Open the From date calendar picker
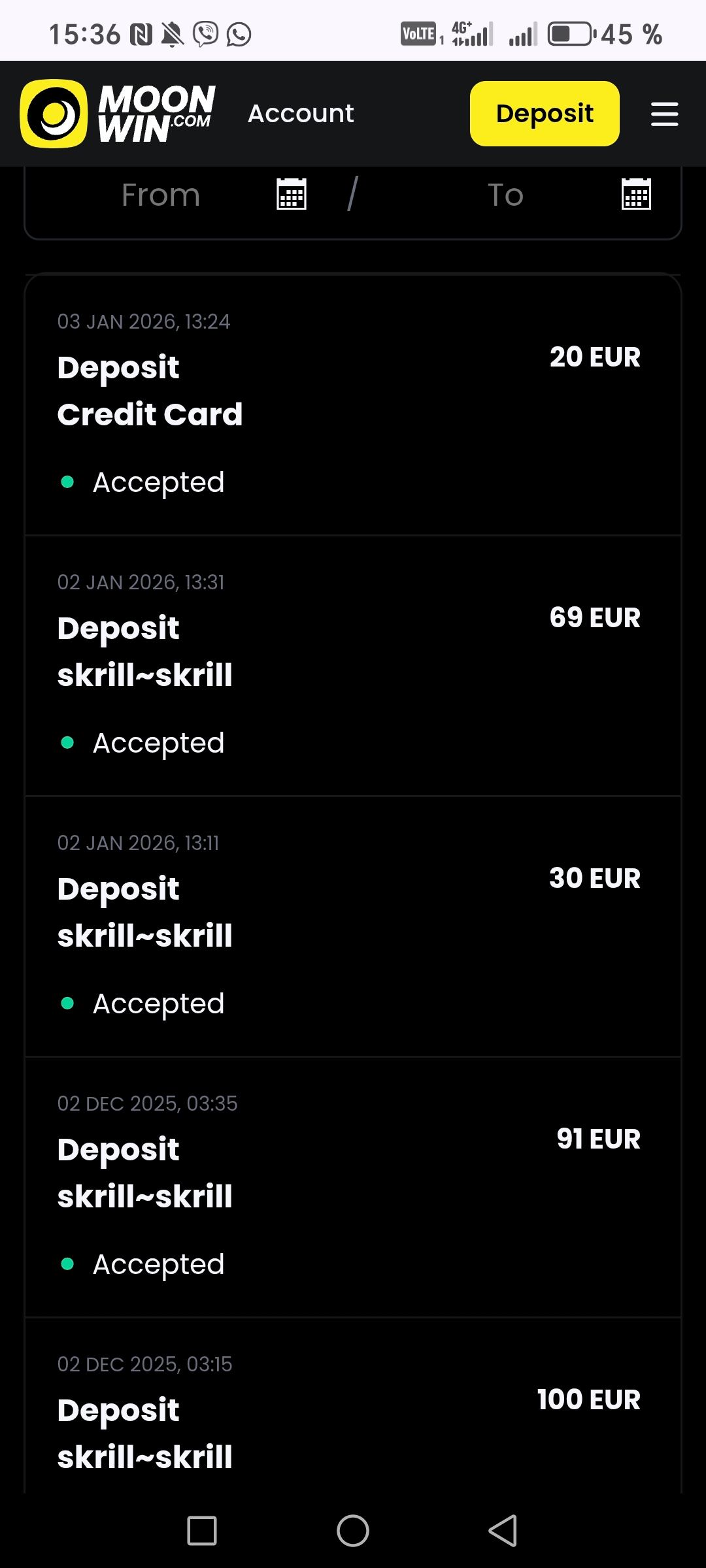 [x=292, y=194]
